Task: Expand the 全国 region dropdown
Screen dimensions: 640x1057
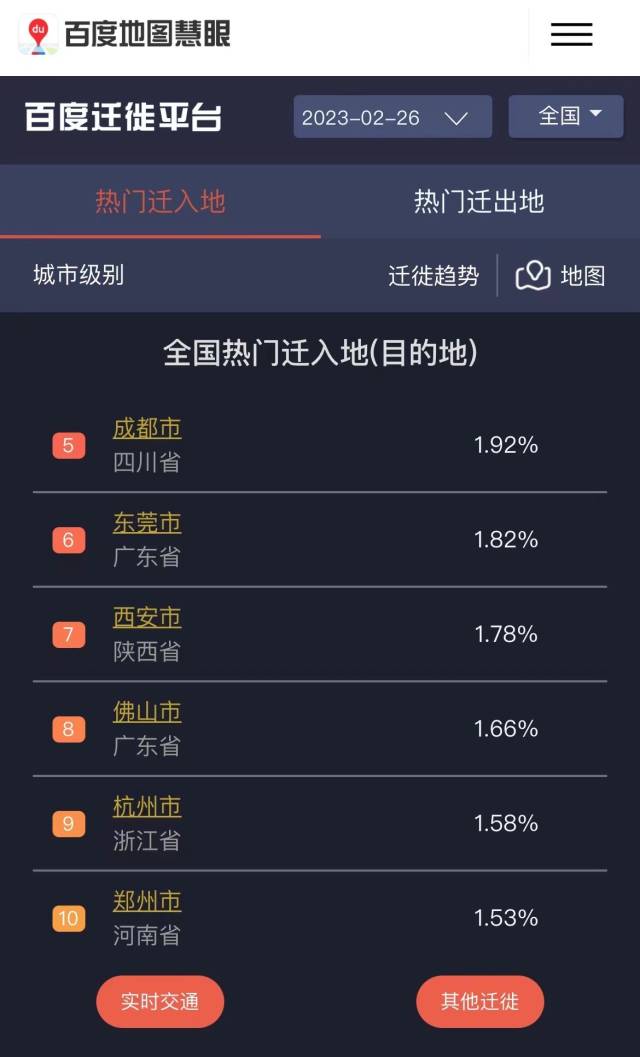Action: coord(566,116)
